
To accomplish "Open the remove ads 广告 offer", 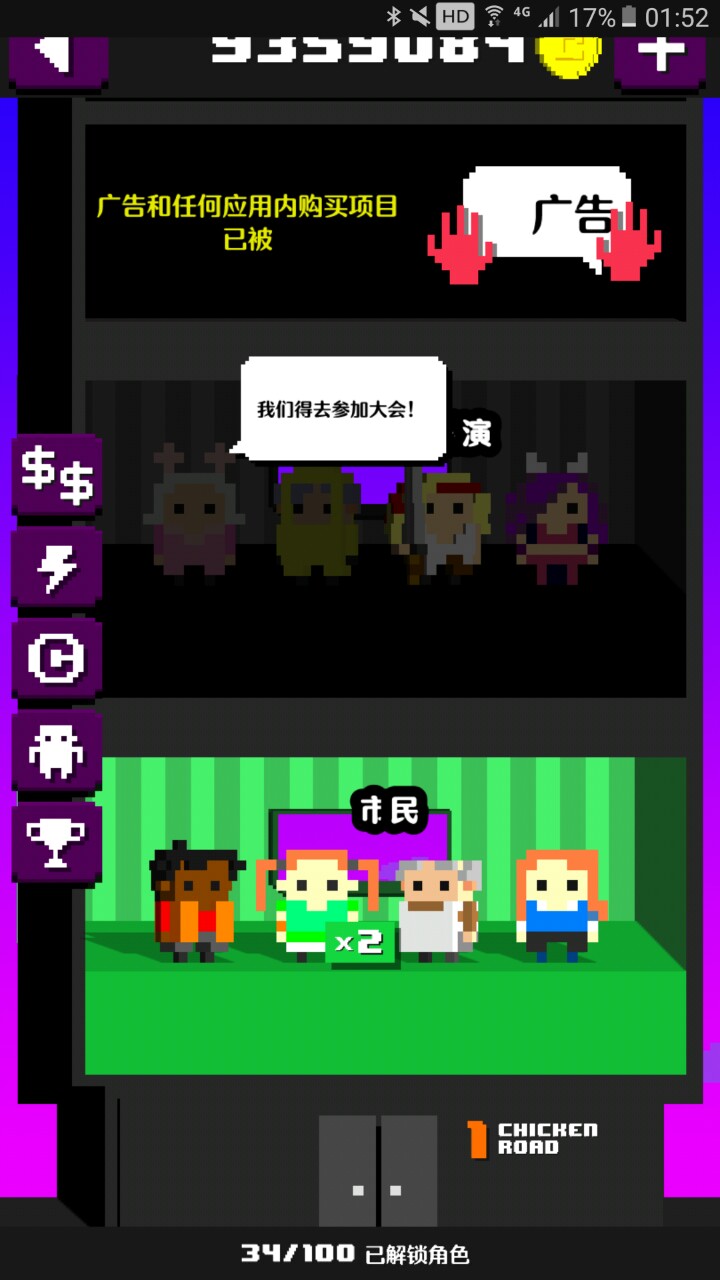I will pyautogui.click(x=546, y=222).
